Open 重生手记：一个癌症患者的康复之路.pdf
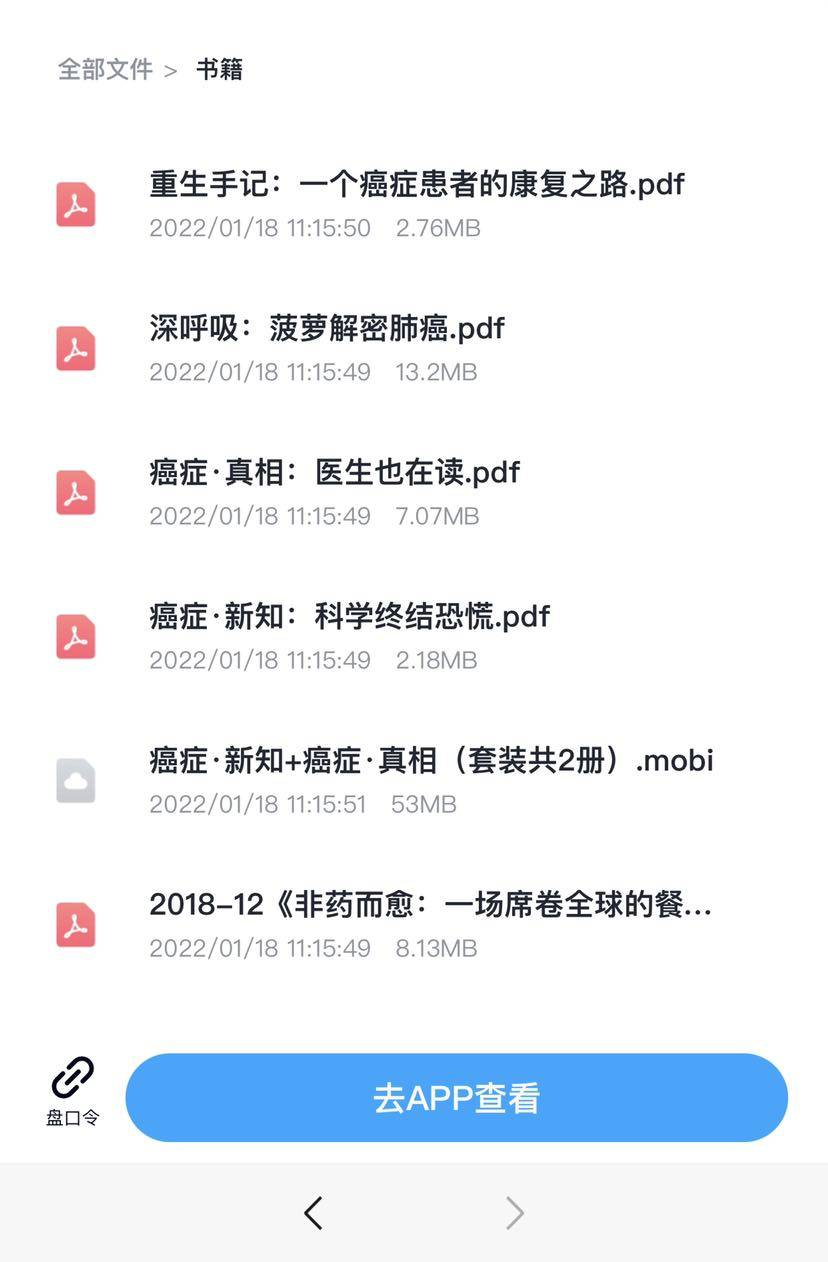The image size is (828, 1262). [x=416, y=185]
